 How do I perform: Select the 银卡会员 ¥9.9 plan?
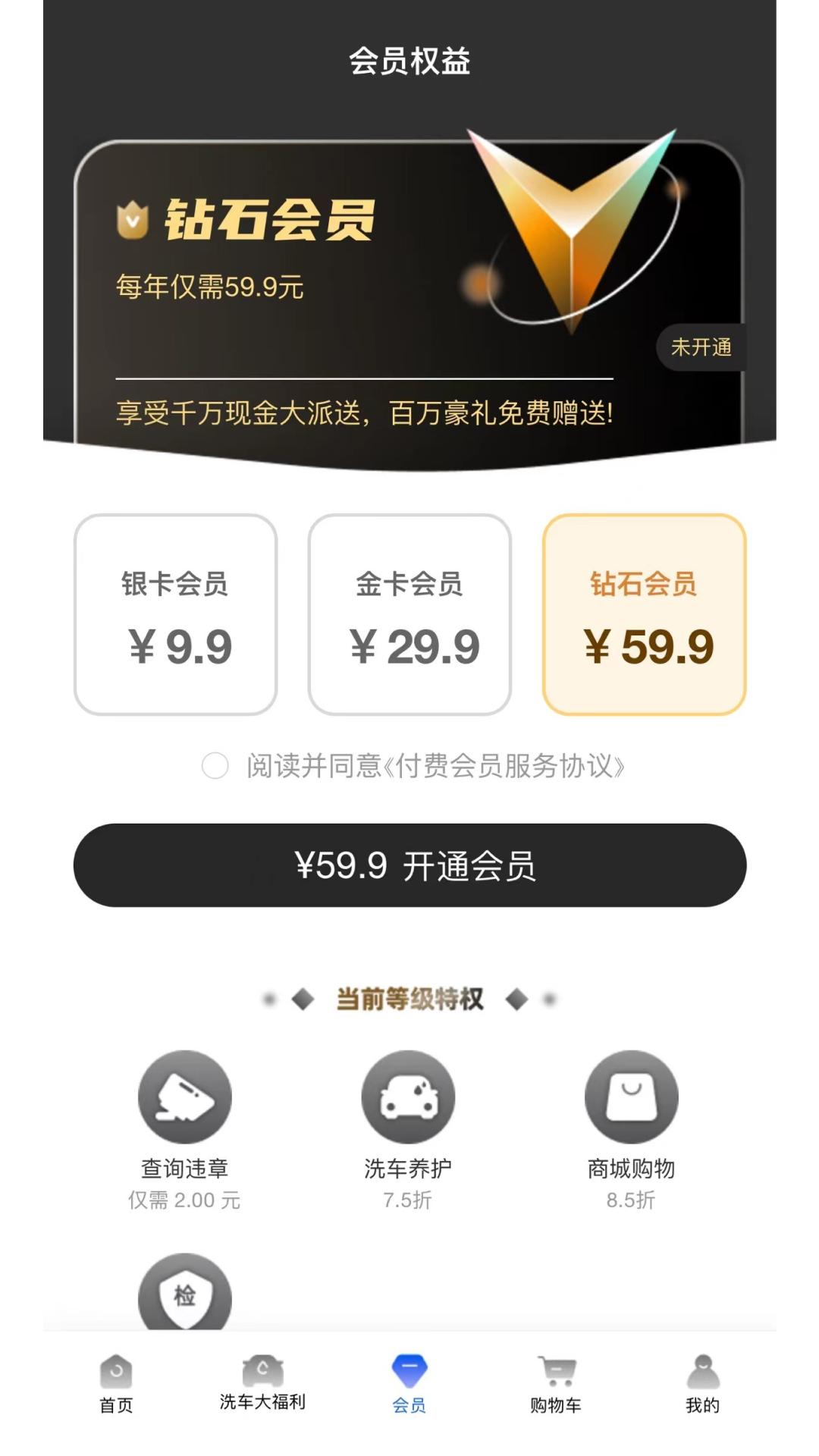175,614
